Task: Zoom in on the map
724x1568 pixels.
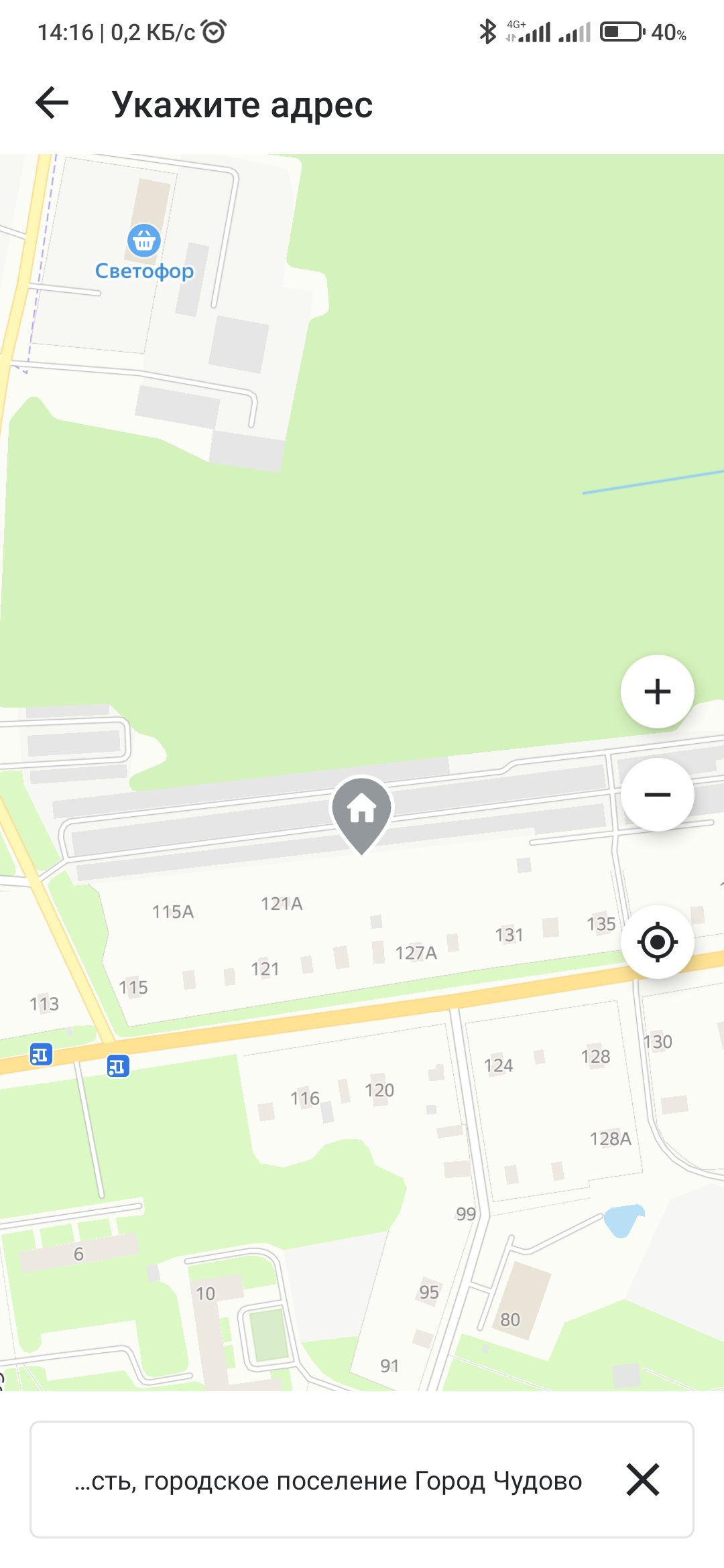Action: tap(657, 692)
